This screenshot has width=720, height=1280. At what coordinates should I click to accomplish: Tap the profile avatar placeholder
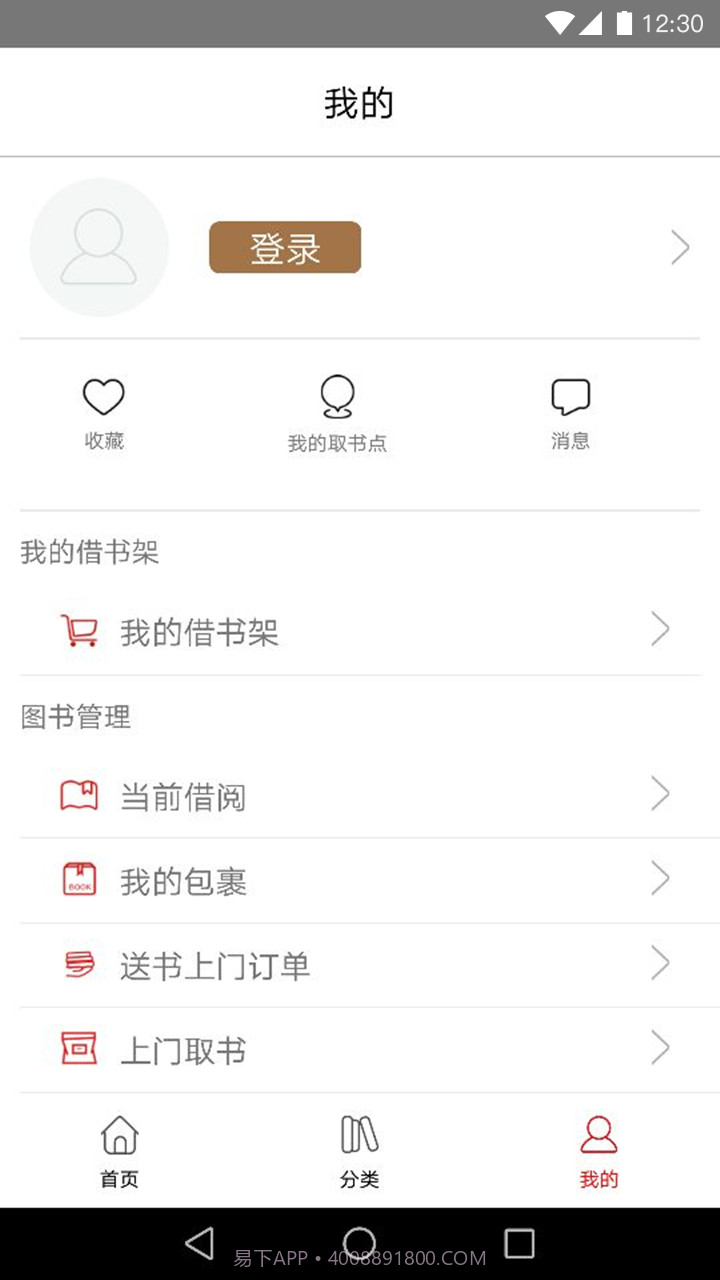[x=99, y=247]
